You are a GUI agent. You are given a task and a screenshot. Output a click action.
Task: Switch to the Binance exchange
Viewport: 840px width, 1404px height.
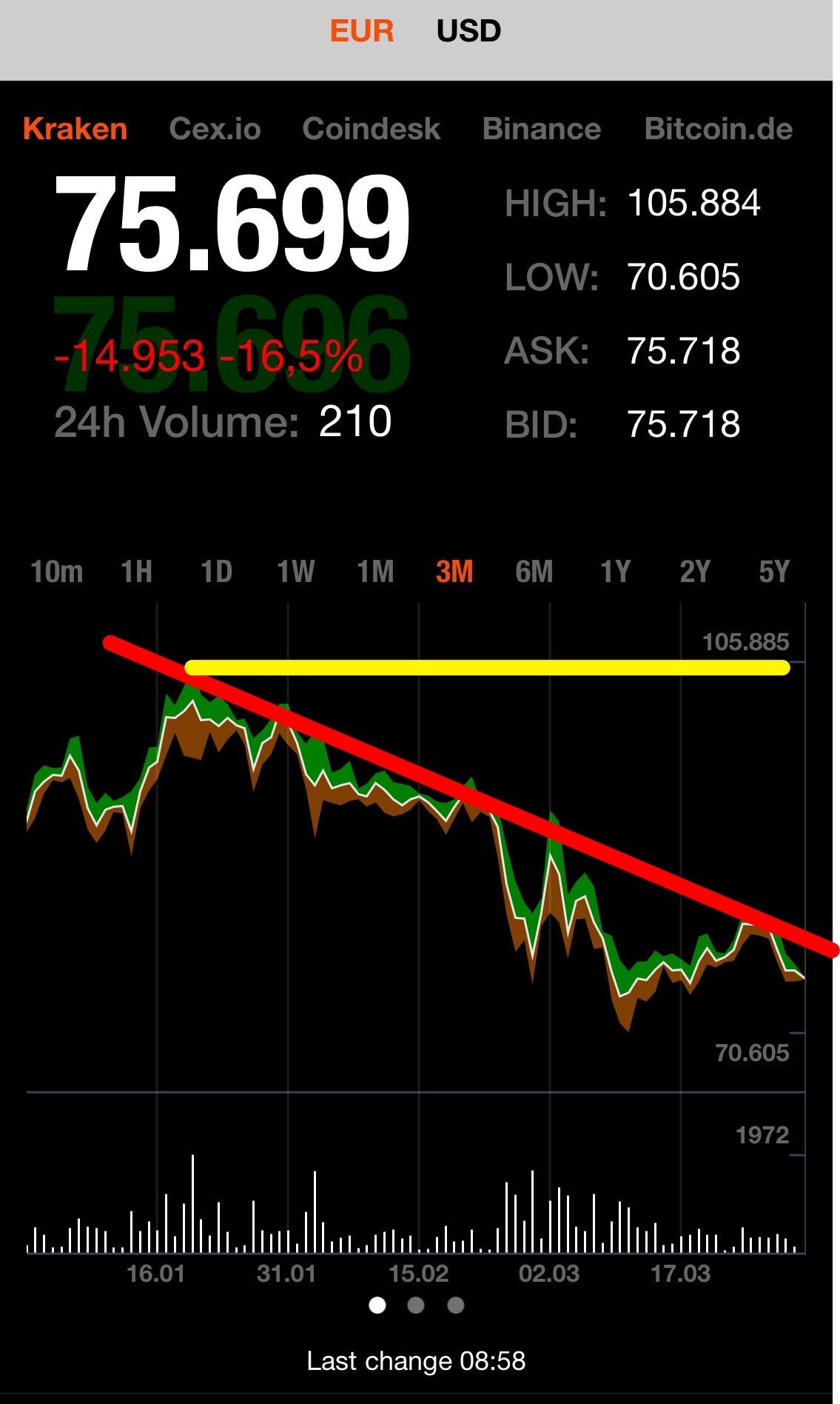click(x=542, y=129)
